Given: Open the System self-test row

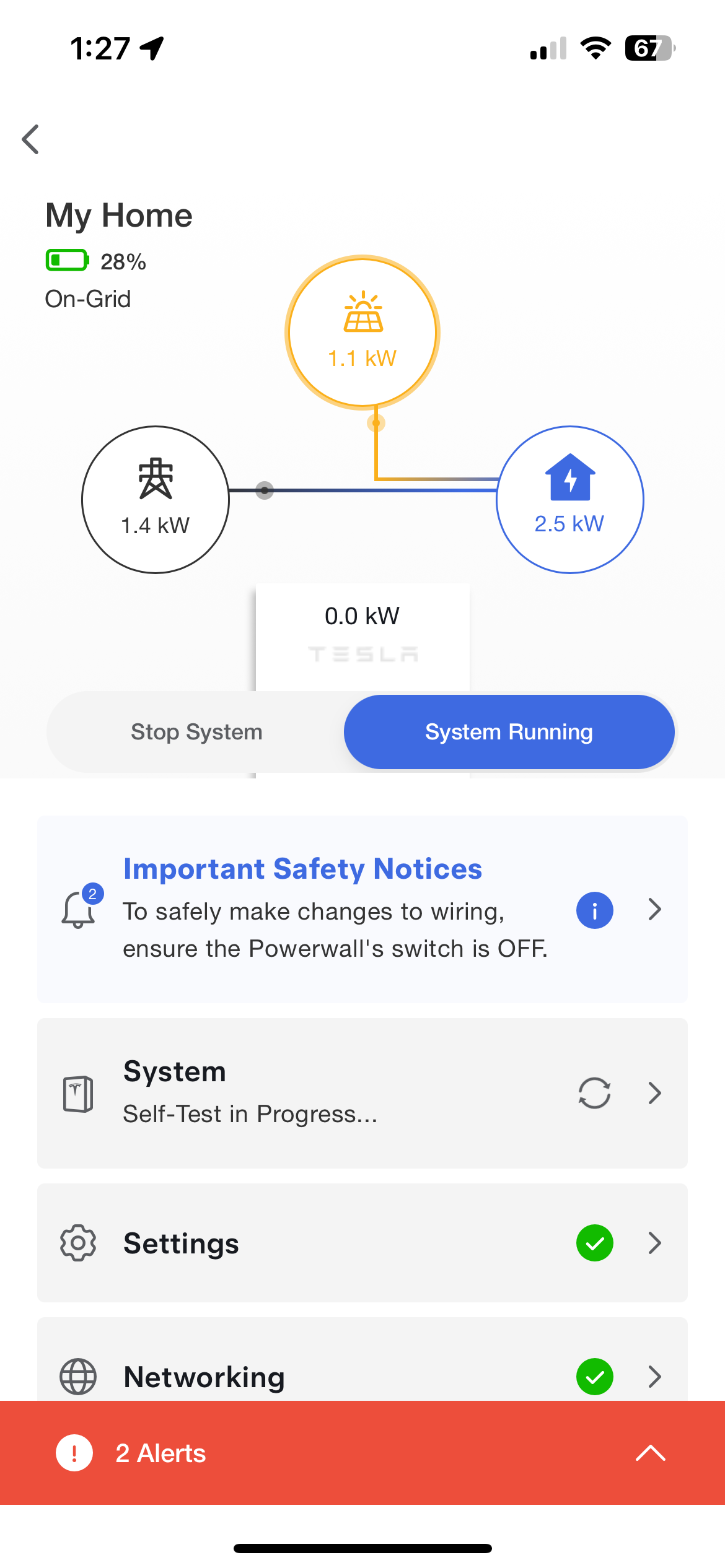Looking at the screenshot, I should tap(362, 1093).
